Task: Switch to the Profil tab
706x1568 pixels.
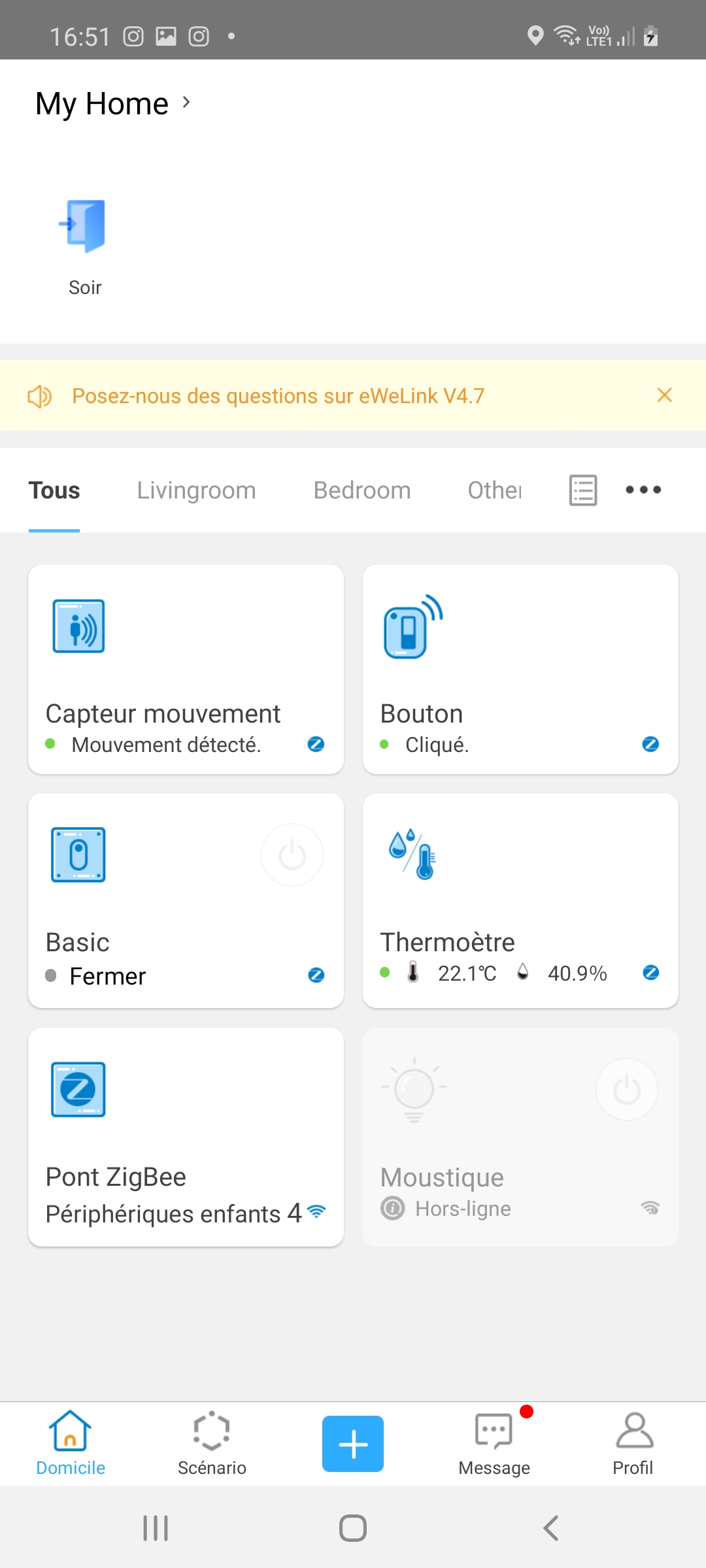Action: pos(633,1444)
